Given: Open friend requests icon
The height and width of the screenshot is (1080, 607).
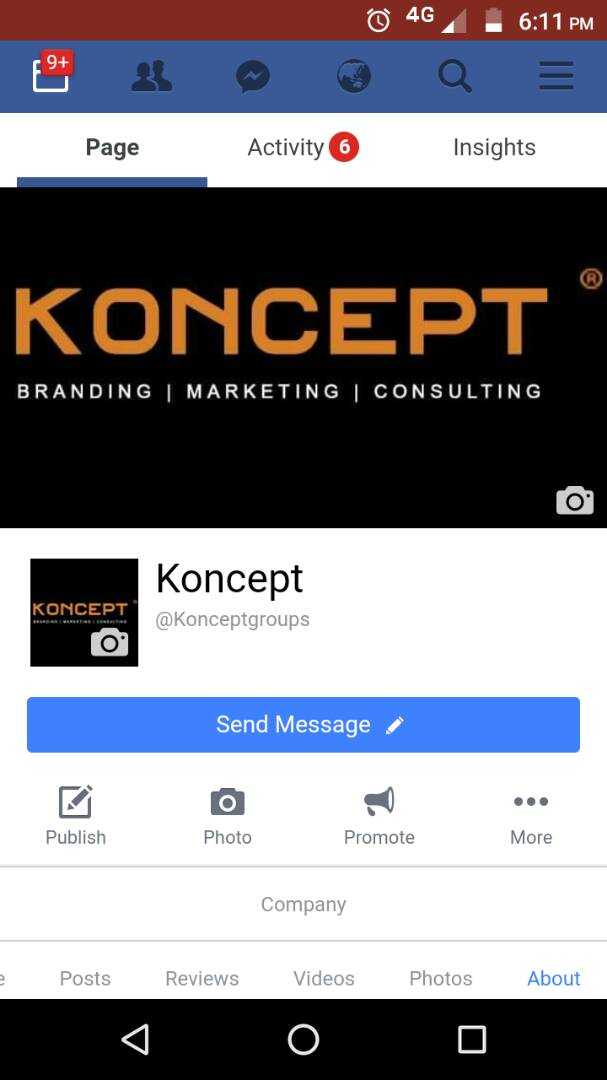Looking at the screenshot, I should click(152, 76).
